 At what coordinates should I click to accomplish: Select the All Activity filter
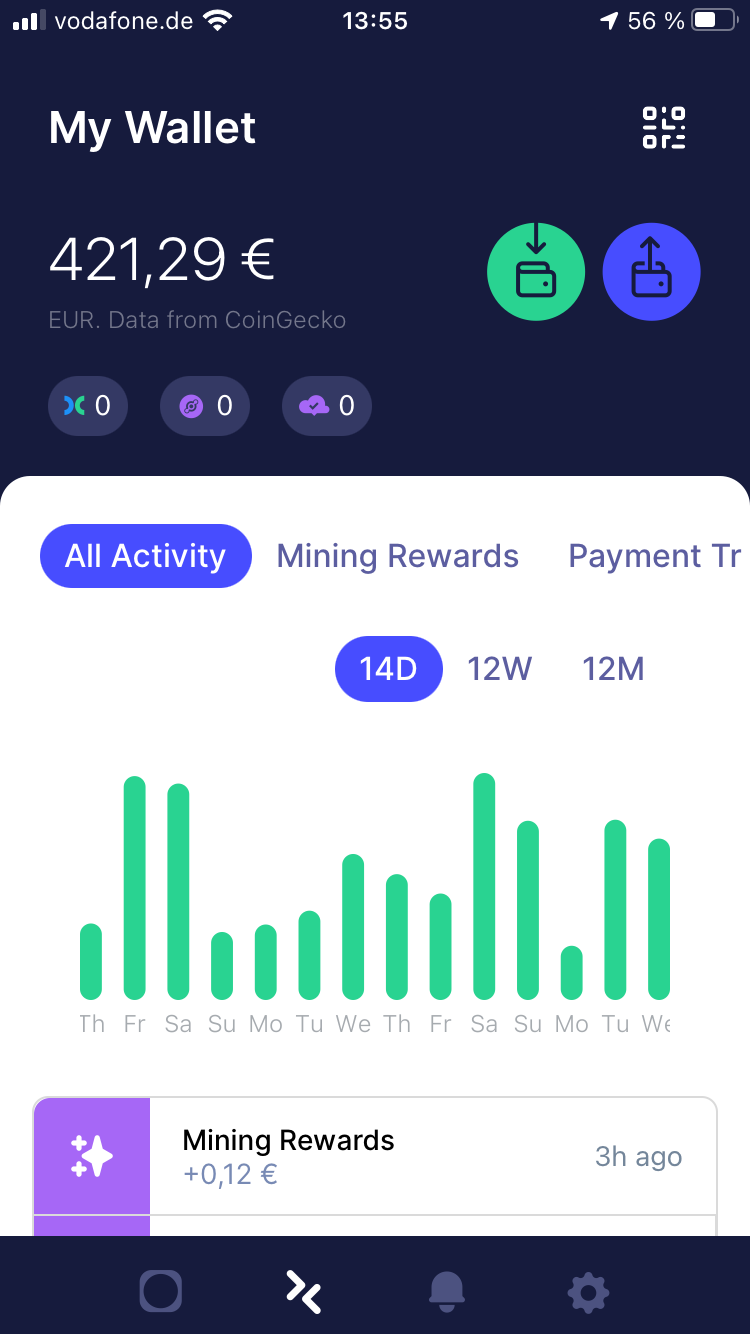146,556
